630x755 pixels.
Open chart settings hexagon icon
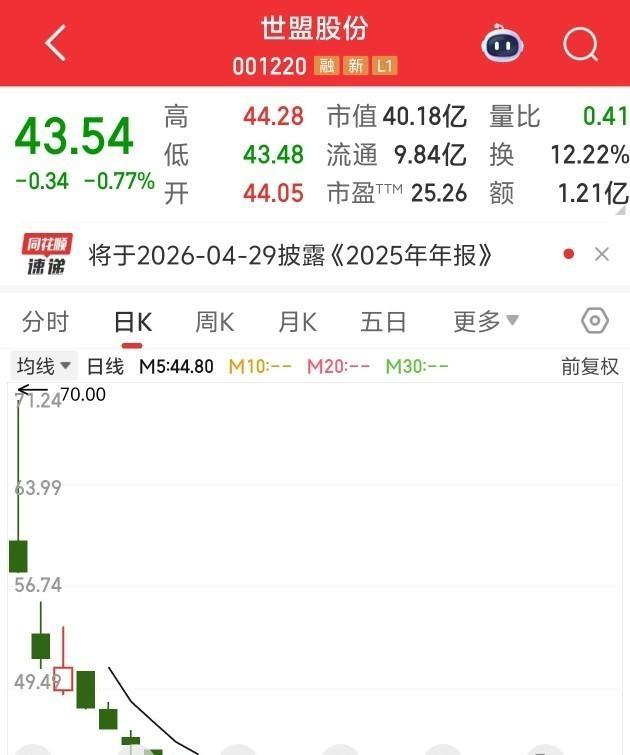tap(595, 321)
